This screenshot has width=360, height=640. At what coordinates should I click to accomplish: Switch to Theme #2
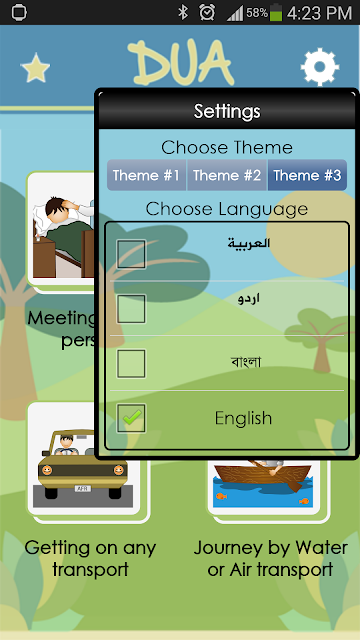[227, 176]
